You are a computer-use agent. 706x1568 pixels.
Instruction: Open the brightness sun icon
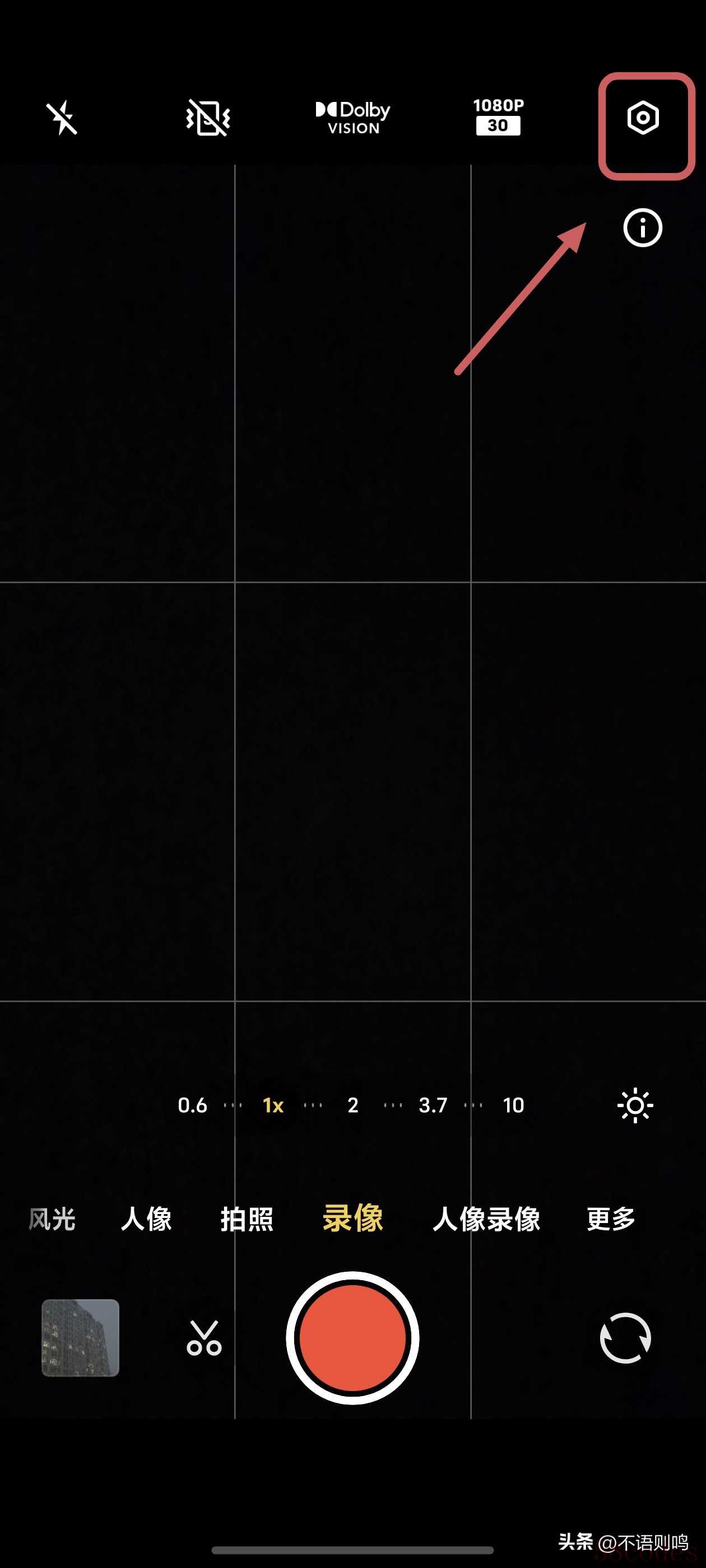click(635, 1105)
